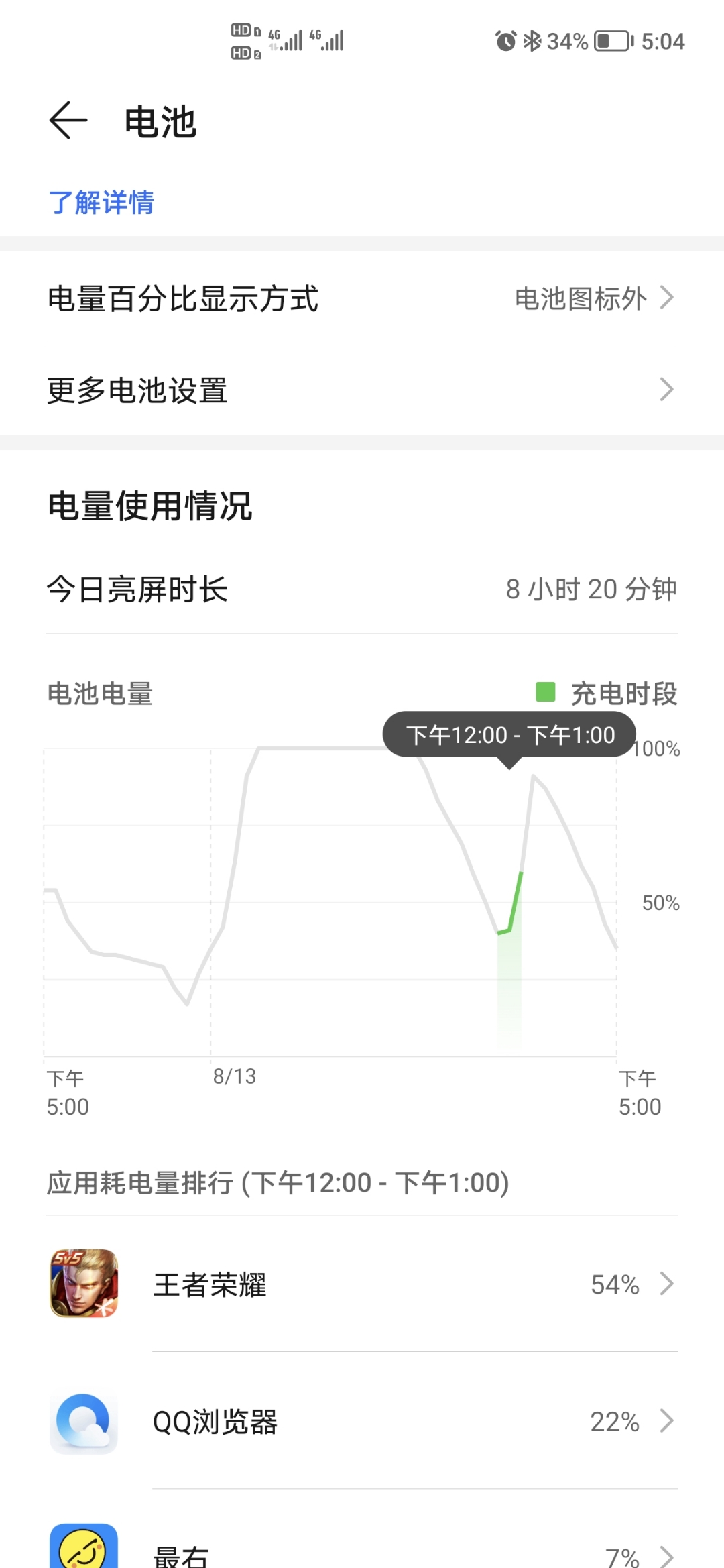Screen dimensions: 724x1568
Task: Open 电量百分比显示方式 setting
Action: pos(362,298)
